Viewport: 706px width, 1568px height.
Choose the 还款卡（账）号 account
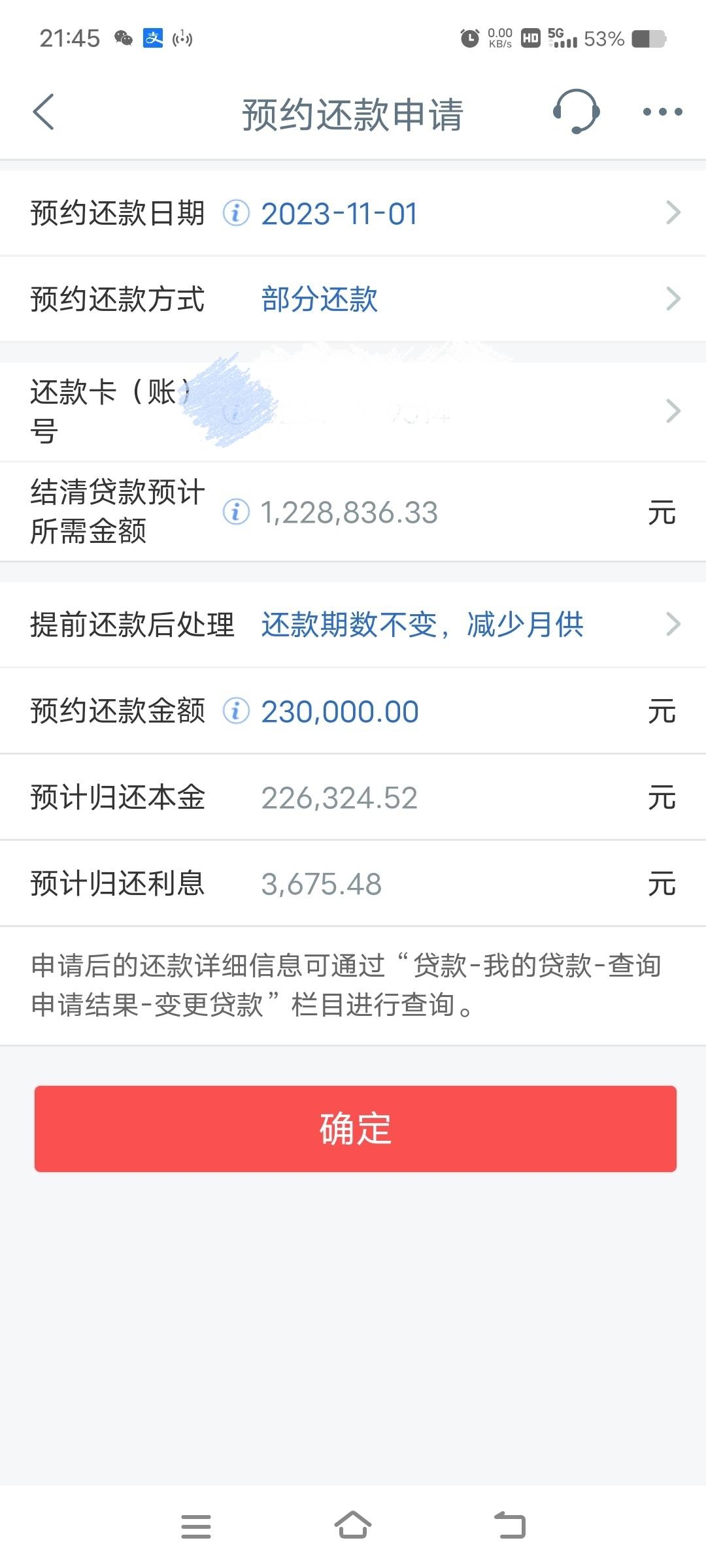[x=458, y=411]
